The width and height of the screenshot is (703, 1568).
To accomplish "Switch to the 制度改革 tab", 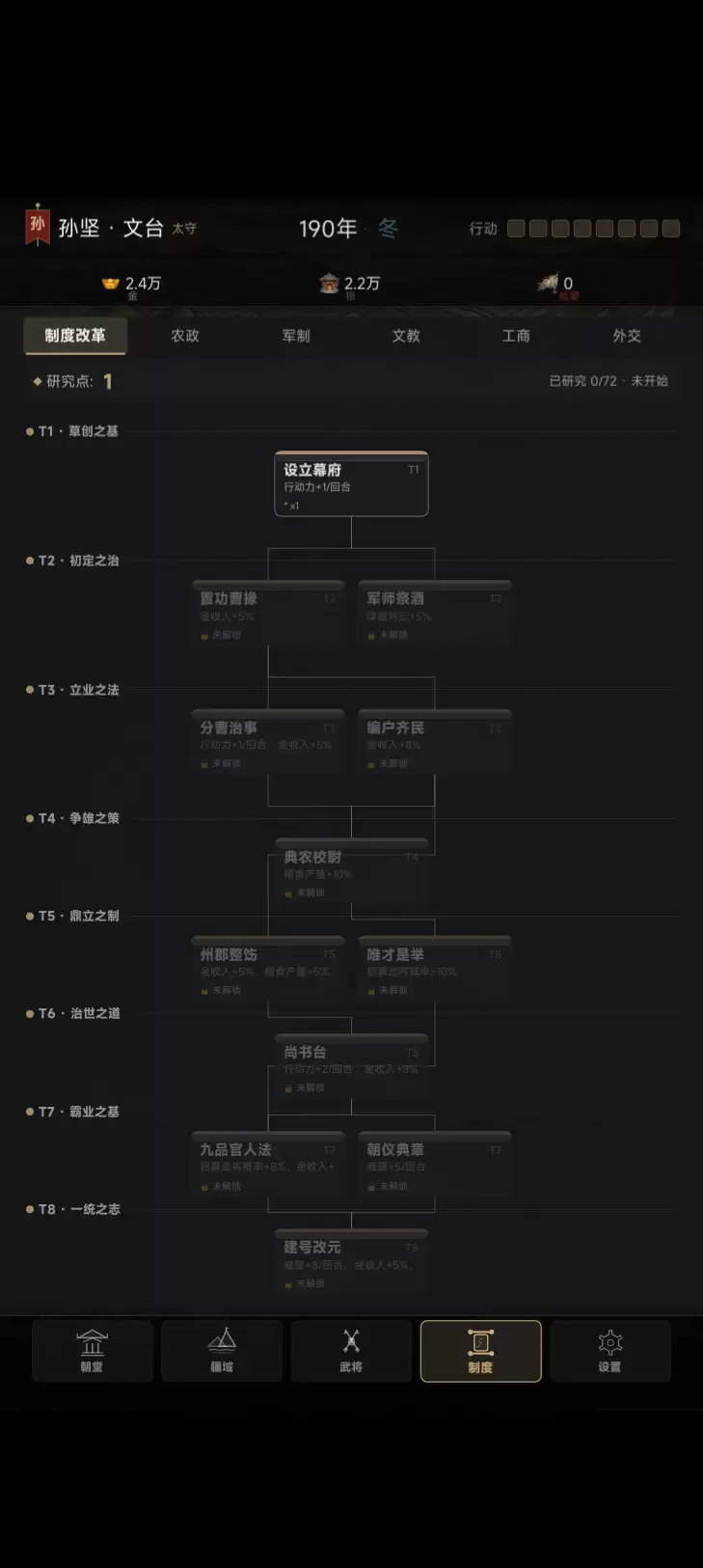I will click(x=74, y=336).
